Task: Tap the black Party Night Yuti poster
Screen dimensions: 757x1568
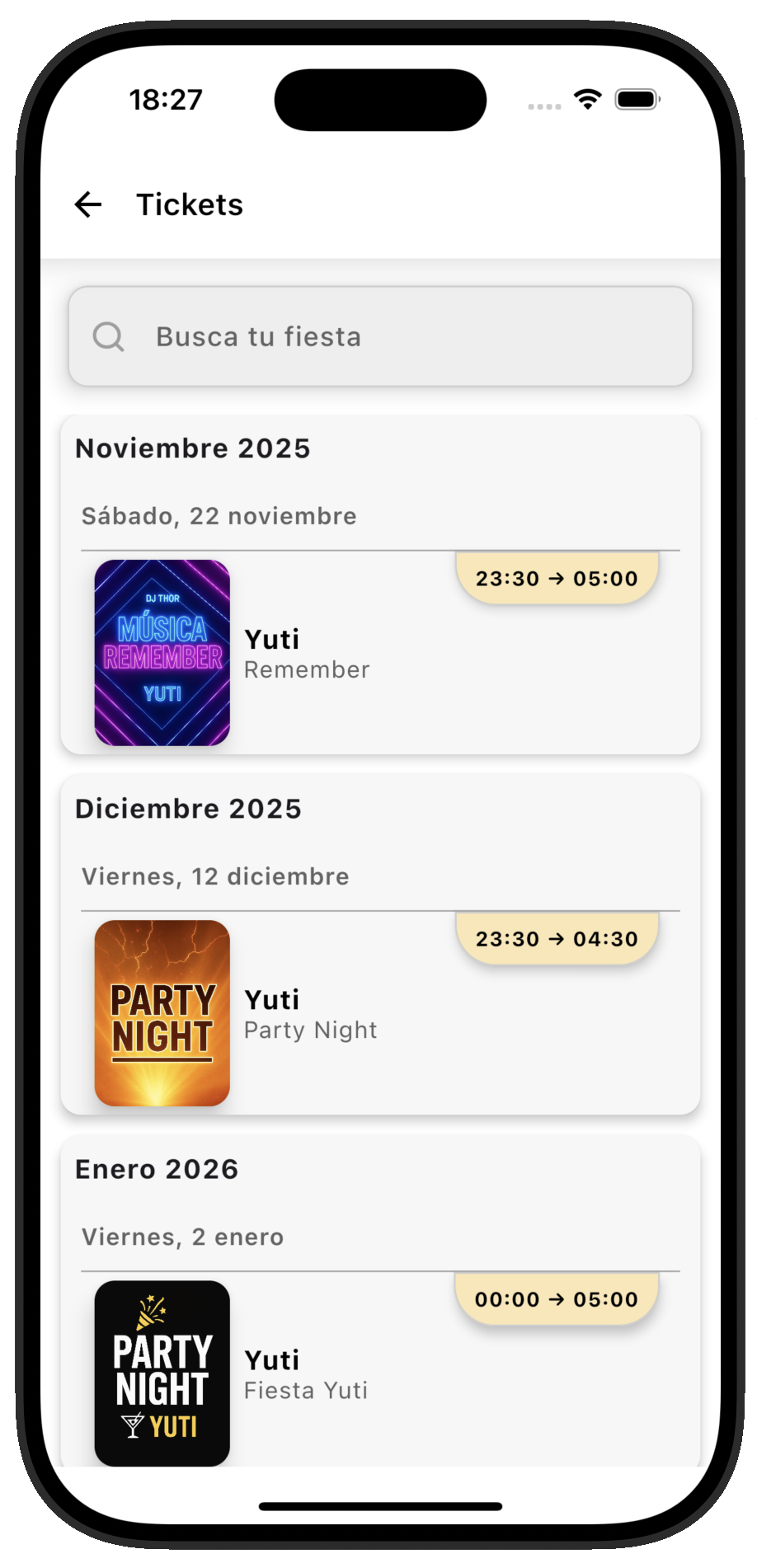Action: [x=162, y=1372]
